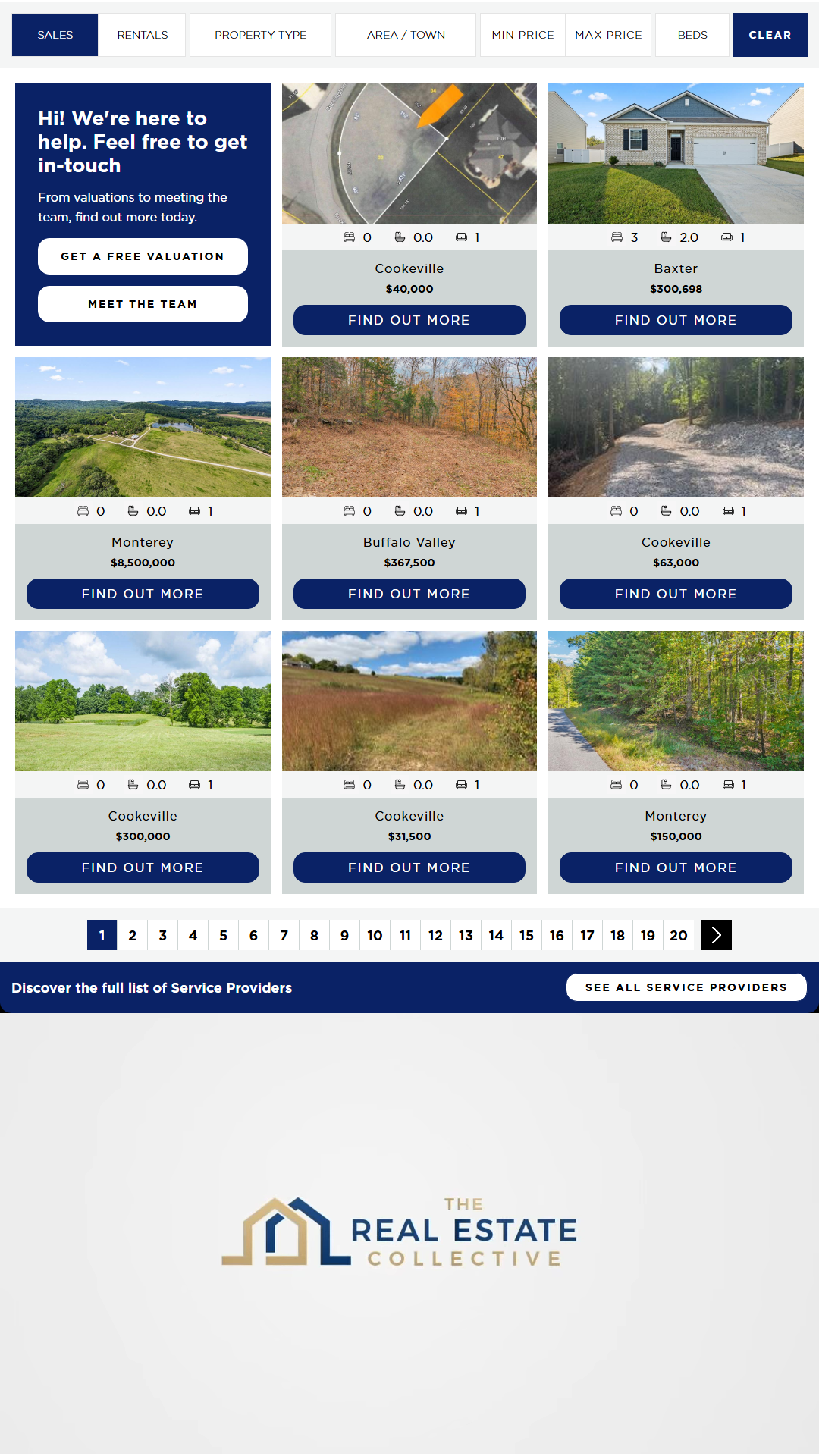
Task: Open the Cookeville $40,000 lot photo
Action: (x=409, y=153)
